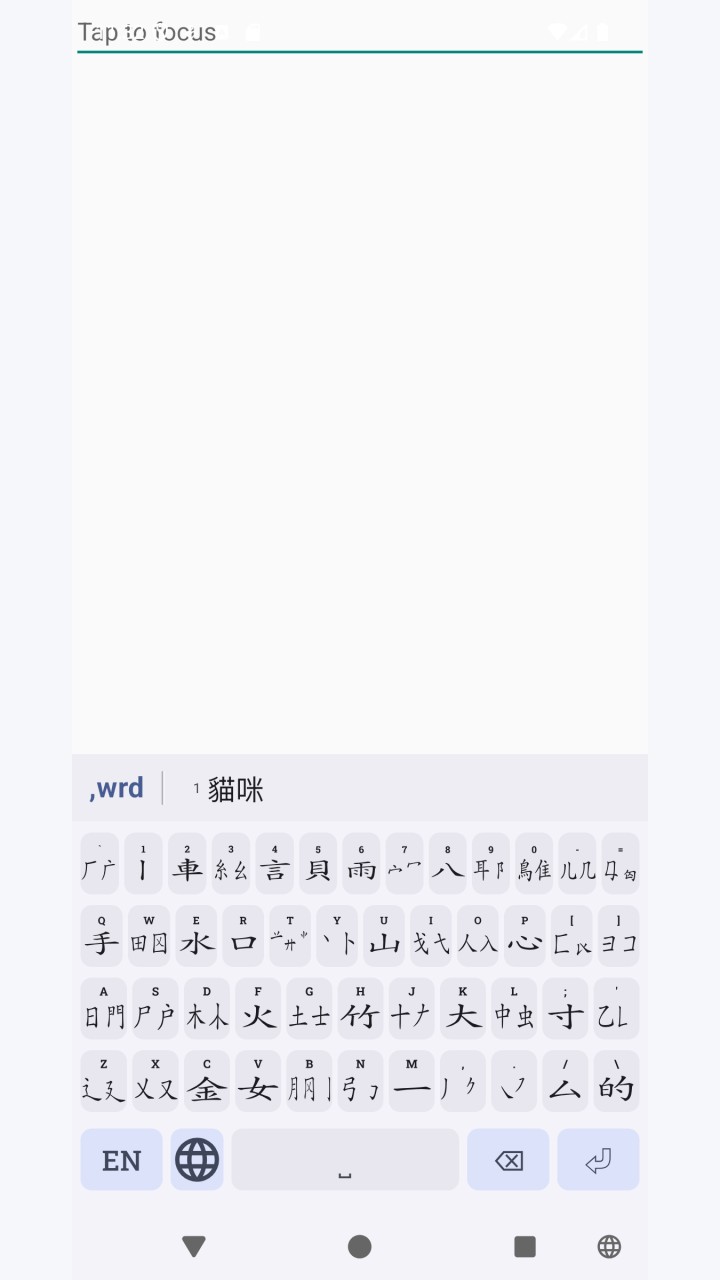720x1280 pixels.
Task: Type the C key labeled 金
Action: coord(207,1080)
